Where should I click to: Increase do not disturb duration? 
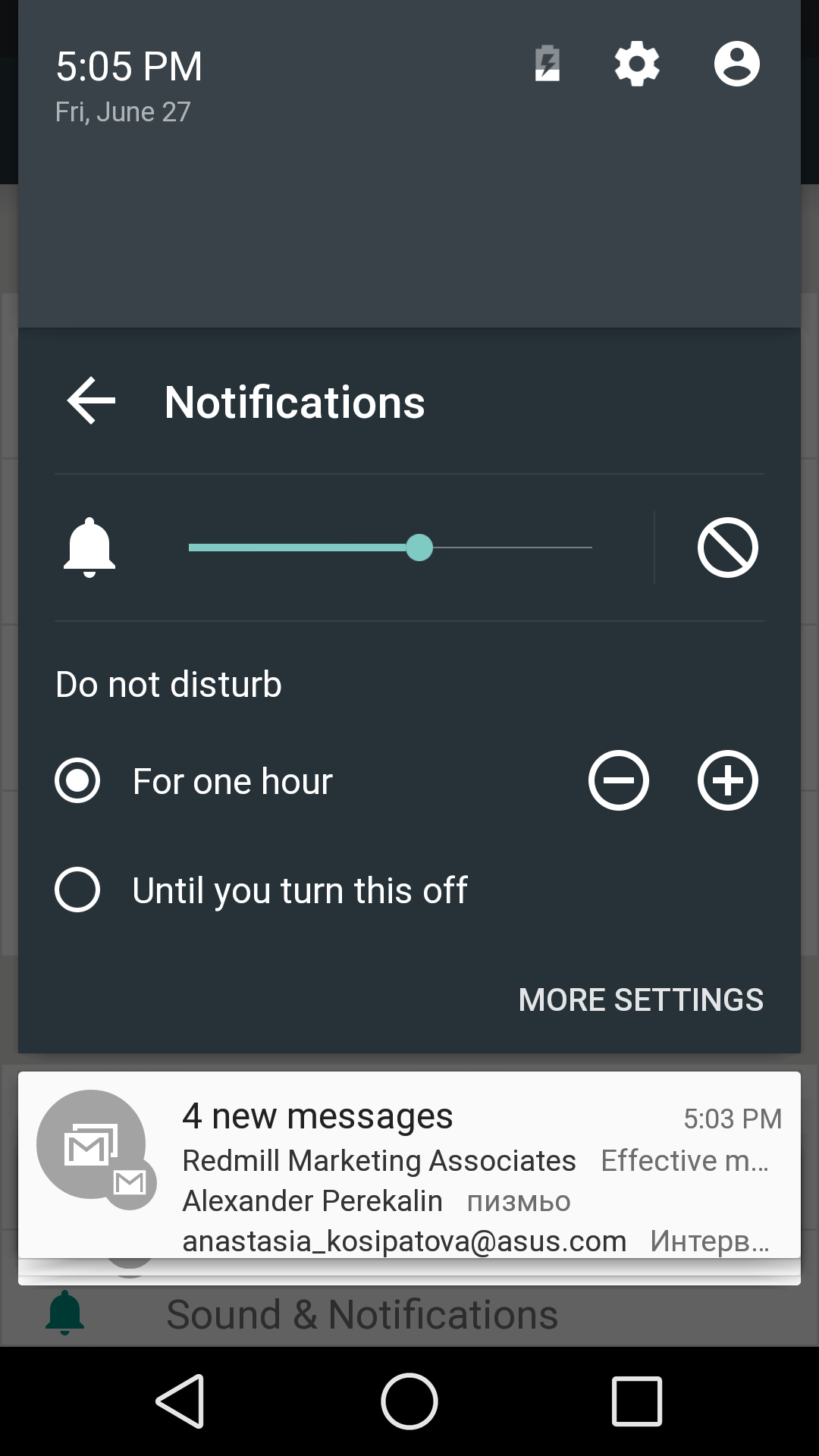pos(728,780)
